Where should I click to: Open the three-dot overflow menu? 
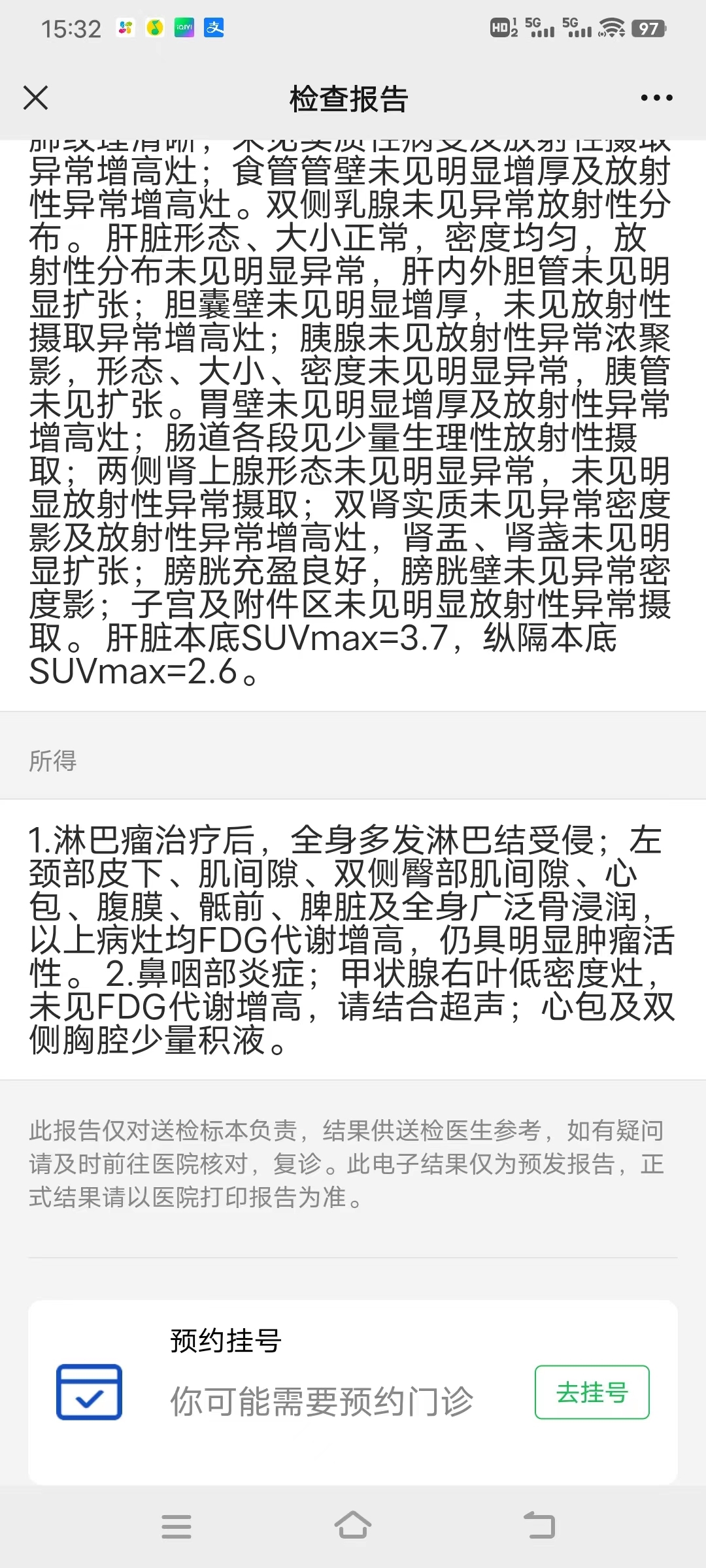(656, 98)
